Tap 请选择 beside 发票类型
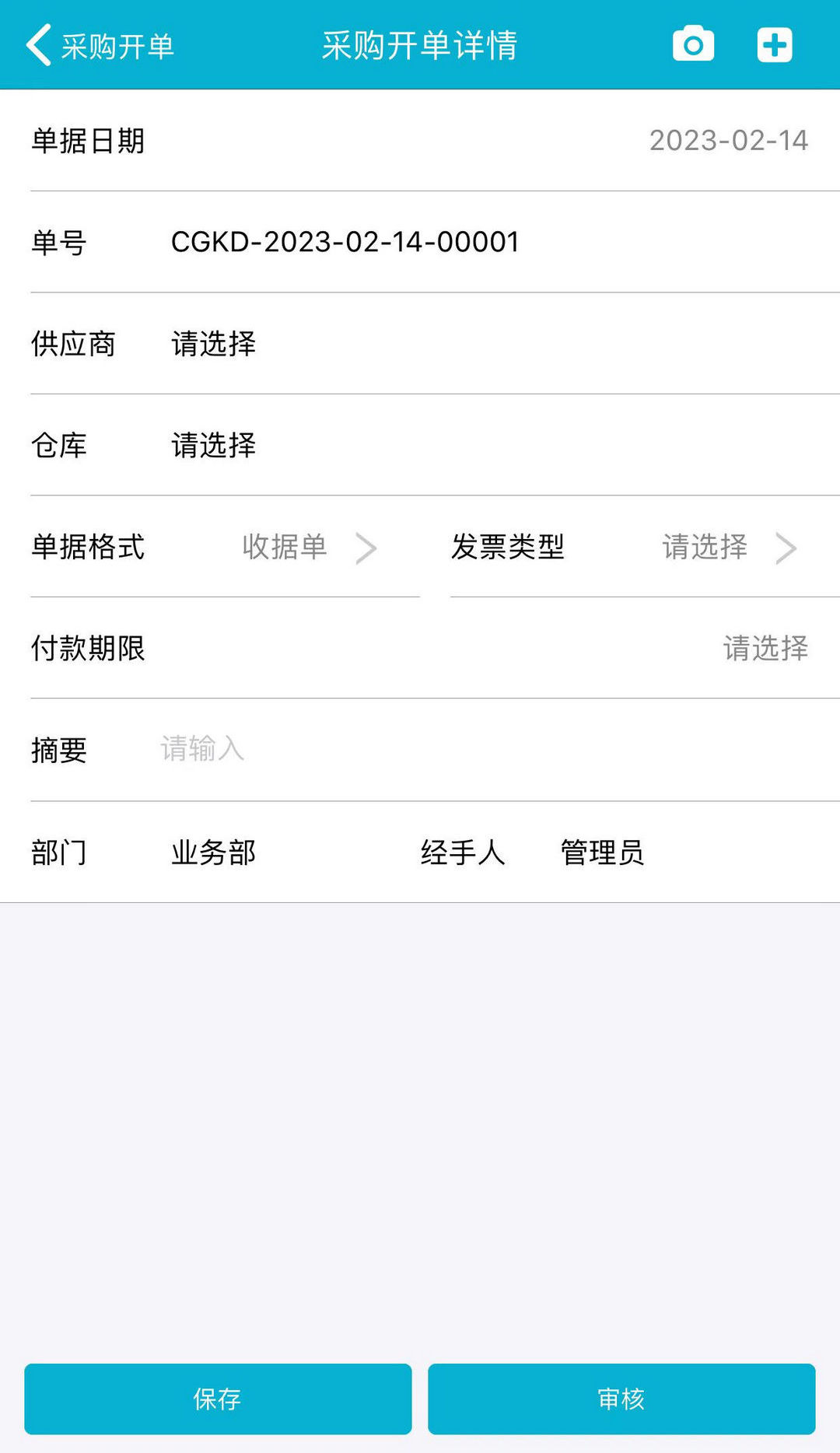This screenshot has height=1453, width=840. click(x=704, y=547)
